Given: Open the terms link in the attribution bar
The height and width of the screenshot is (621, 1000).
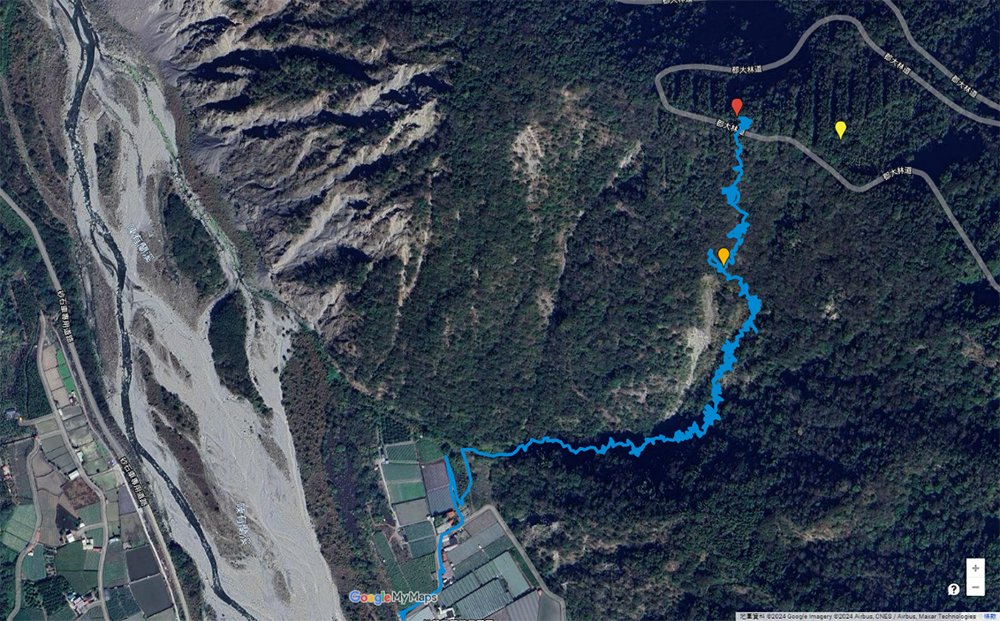Looking at the screenshot, I should tap(988, 616).
